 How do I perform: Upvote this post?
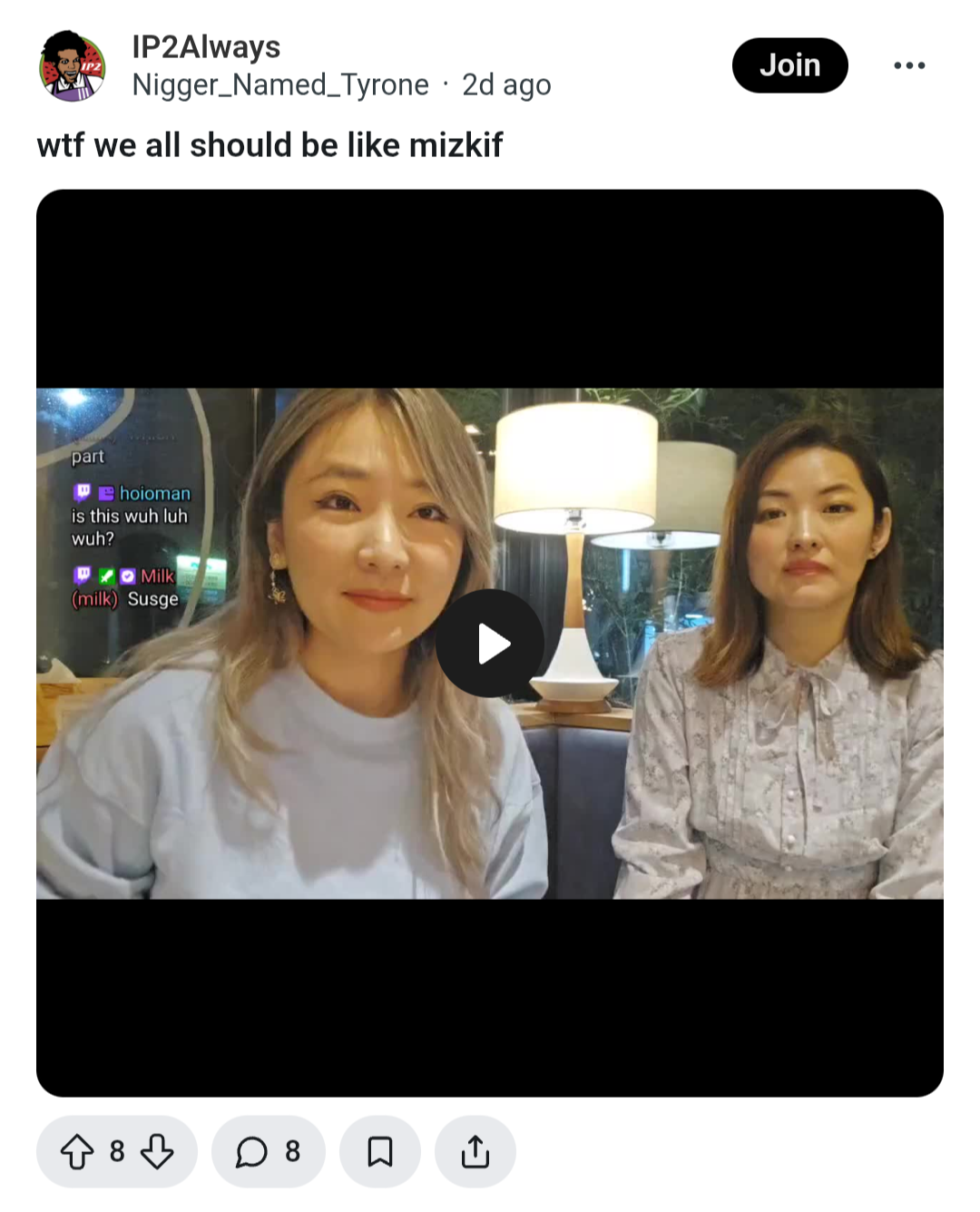(x=77, y=1151)
